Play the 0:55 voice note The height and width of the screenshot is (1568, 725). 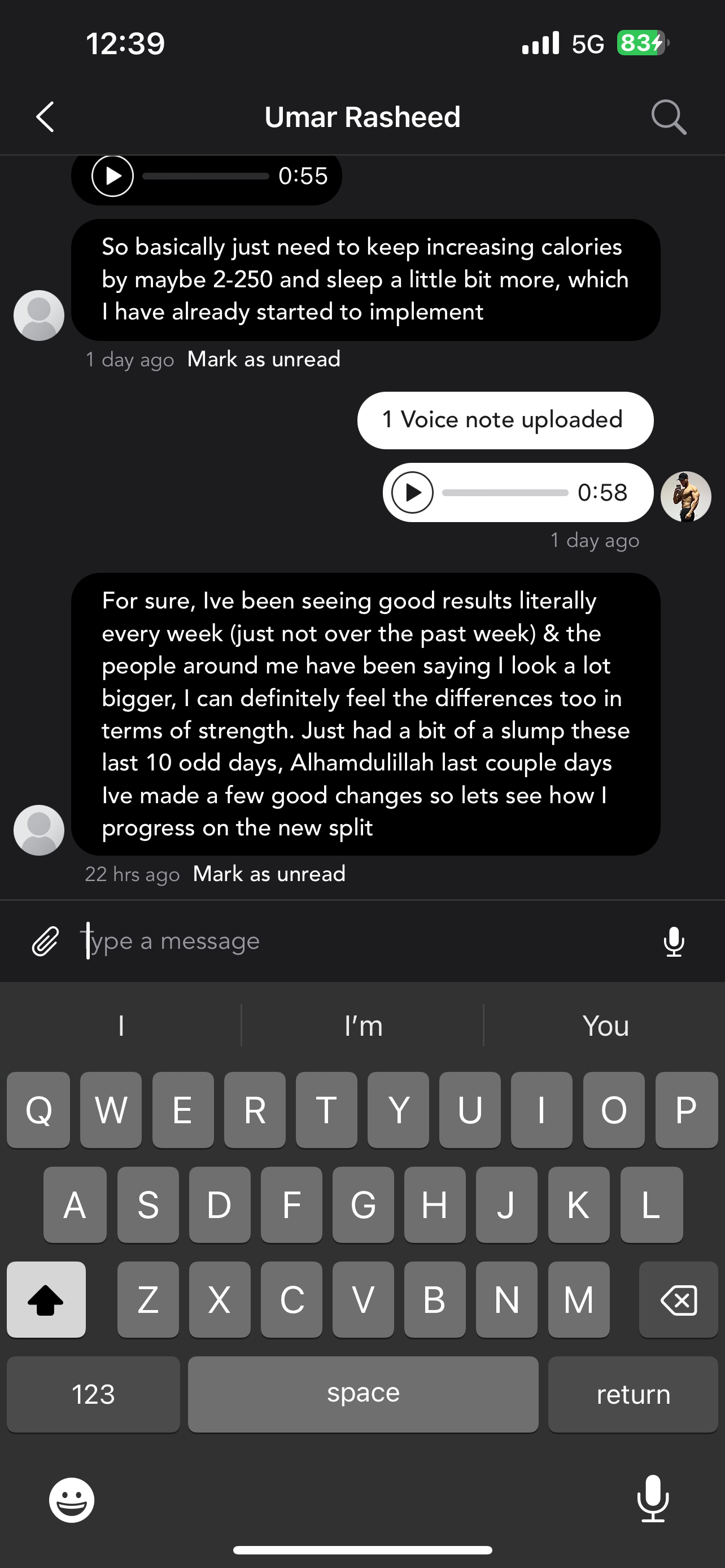[112, 176]
